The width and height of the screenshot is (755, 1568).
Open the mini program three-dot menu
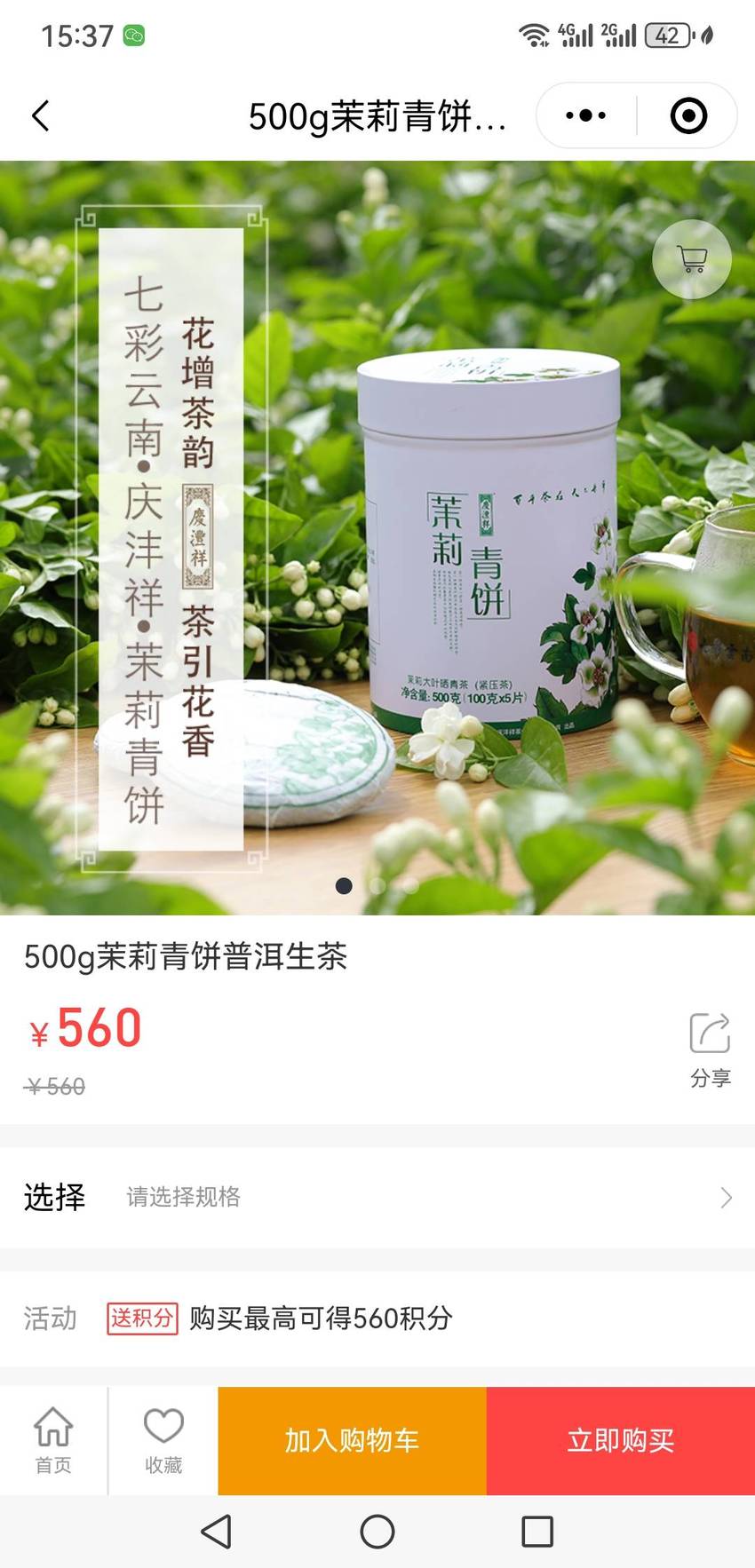pos(586,115)
